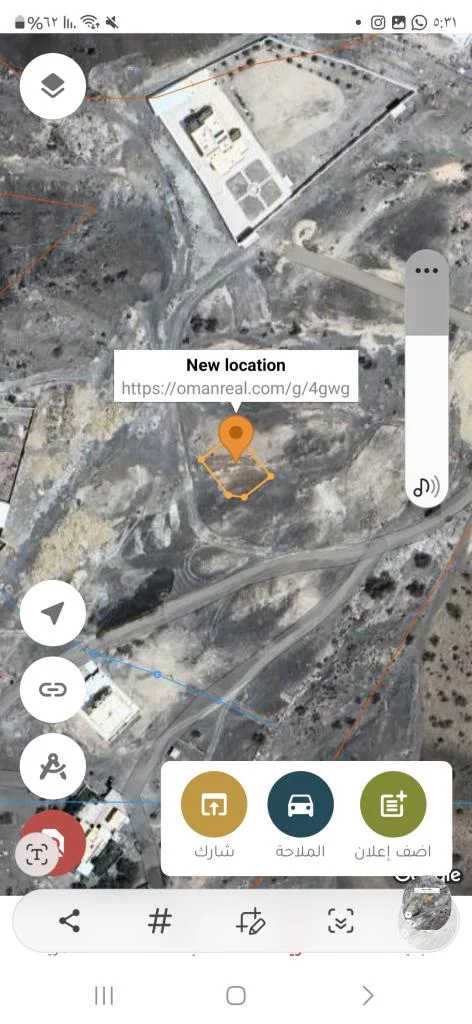The width and height of the screenshot is (472, 1024).
Task: Go to the home screen
Action: [236, 995]
